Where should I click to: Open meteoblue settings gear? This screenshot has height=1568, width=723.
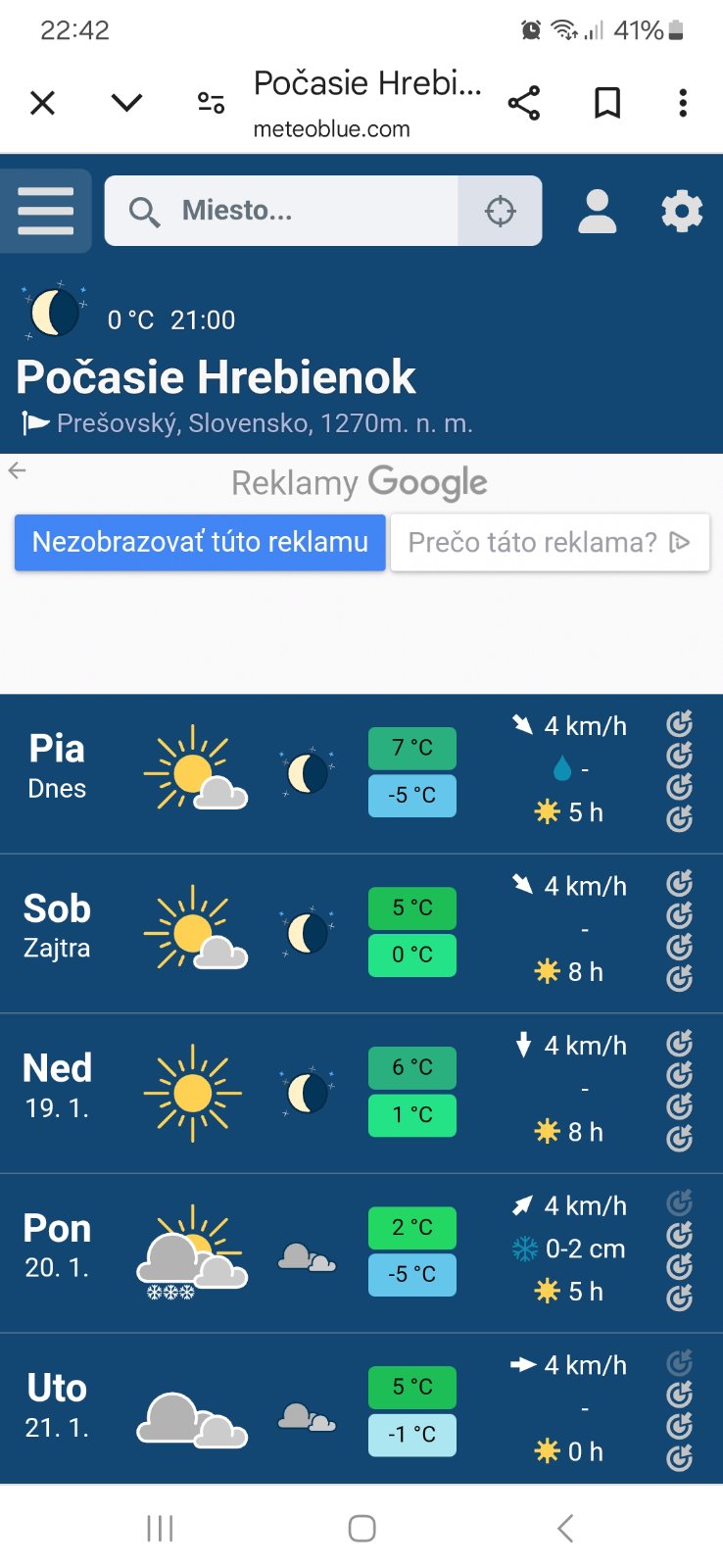[682, 211]
